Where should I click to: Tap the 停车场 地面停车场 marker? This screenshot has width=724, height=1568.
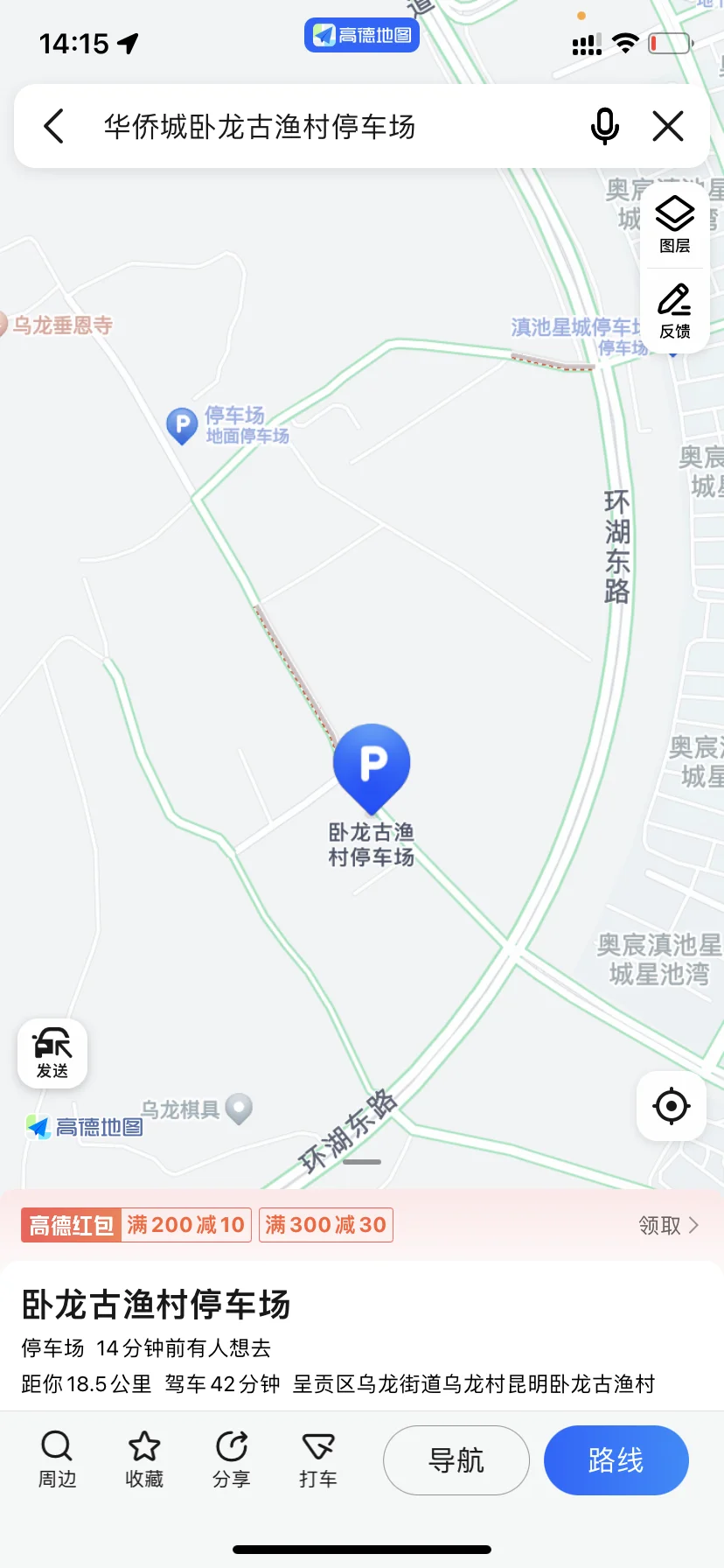tap(182, 425)
